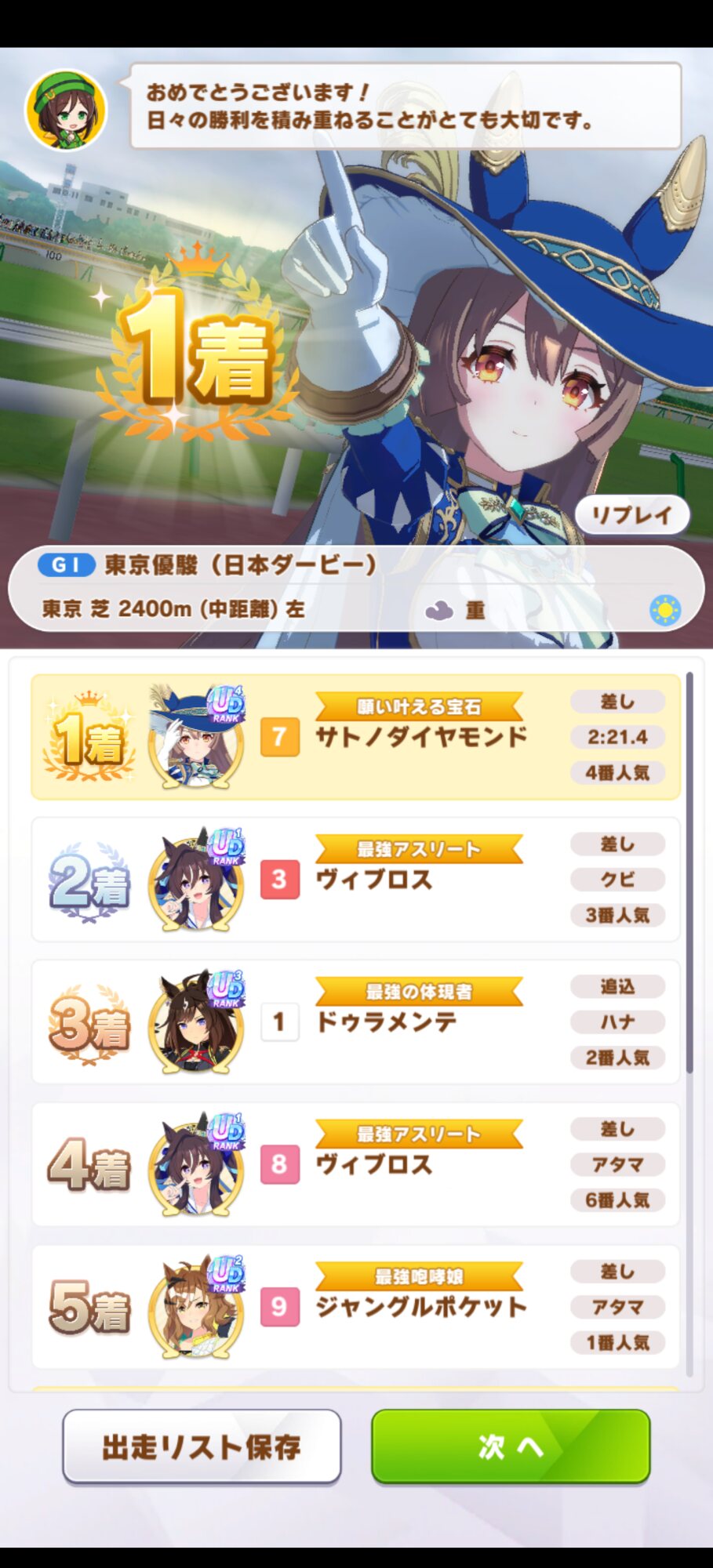The image size is (713, 1568).
Task: Tap the リプレイ replay button
Action: tap(632, 515)
